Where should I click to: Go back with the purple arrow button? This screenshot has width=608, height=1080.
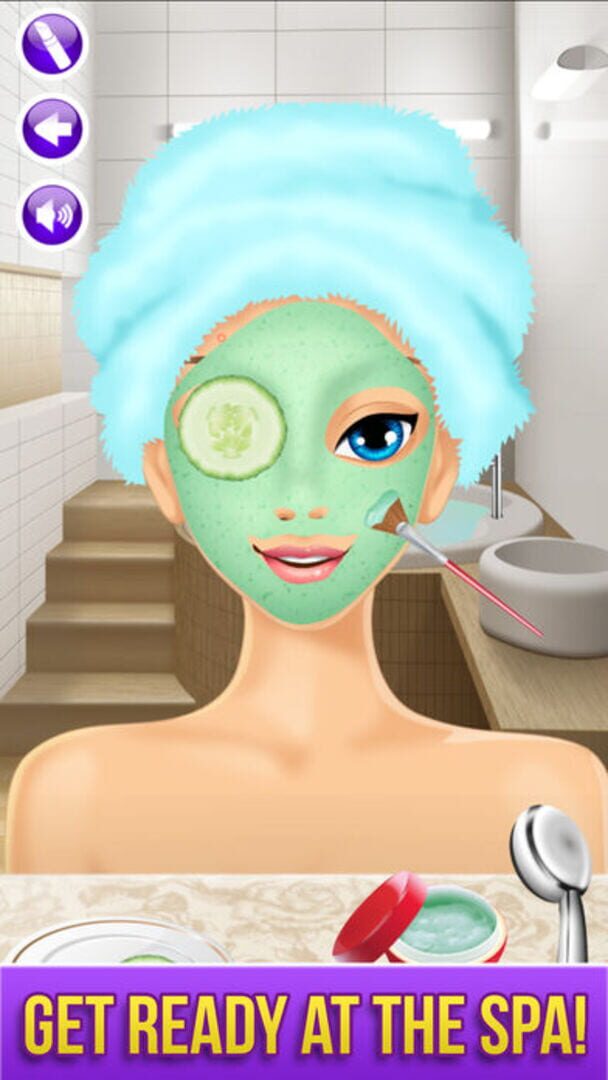(53, 128)
